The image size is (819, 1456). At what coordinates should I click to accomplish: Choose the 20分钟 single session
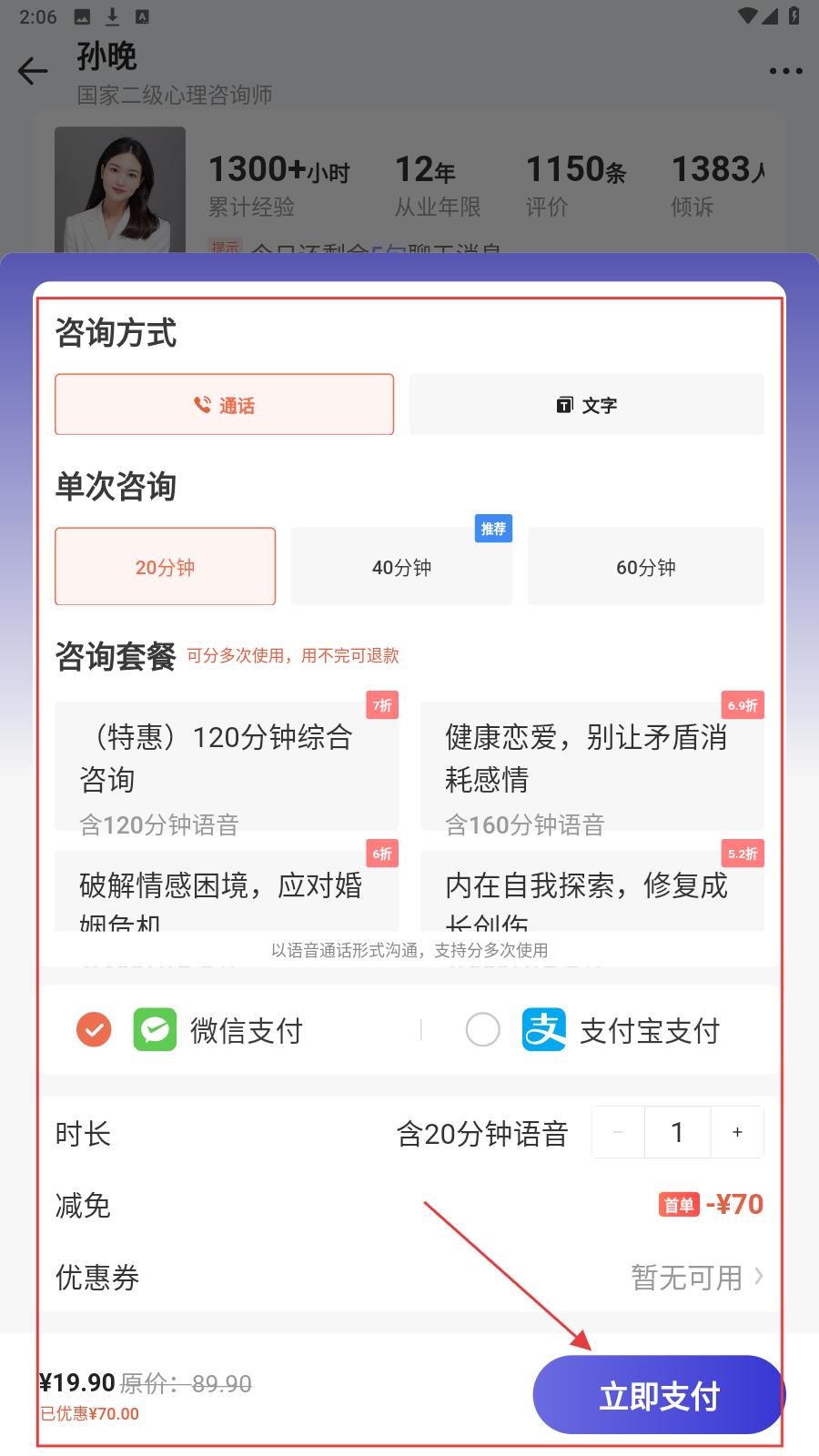coord(165,567)
